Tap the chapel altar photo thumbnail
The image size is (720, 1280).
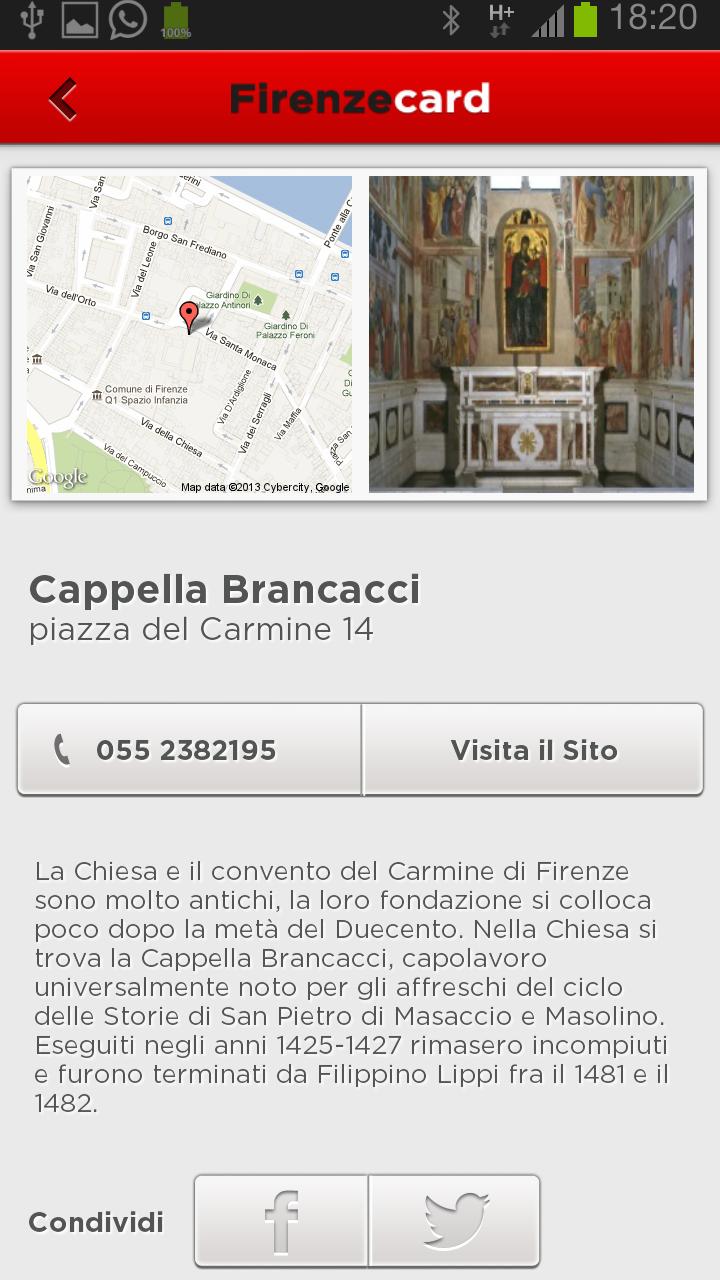click(530, 334)
